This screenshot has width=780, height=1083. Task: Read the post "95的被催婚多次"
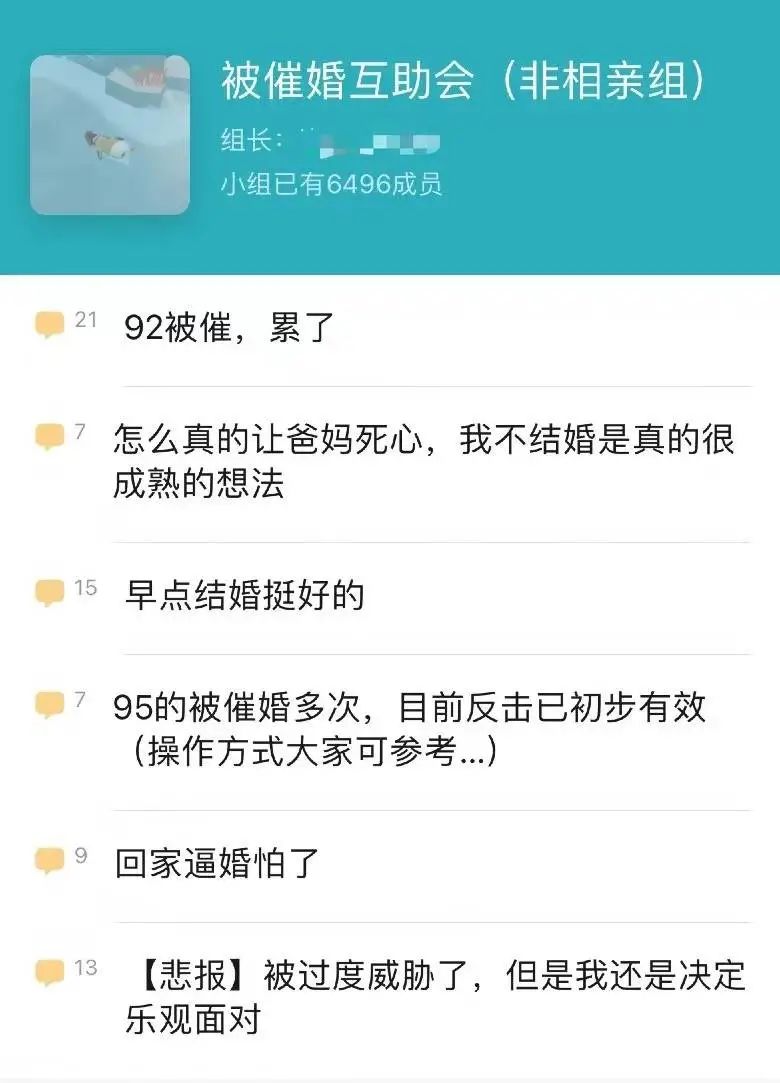(x=410, y=729)
